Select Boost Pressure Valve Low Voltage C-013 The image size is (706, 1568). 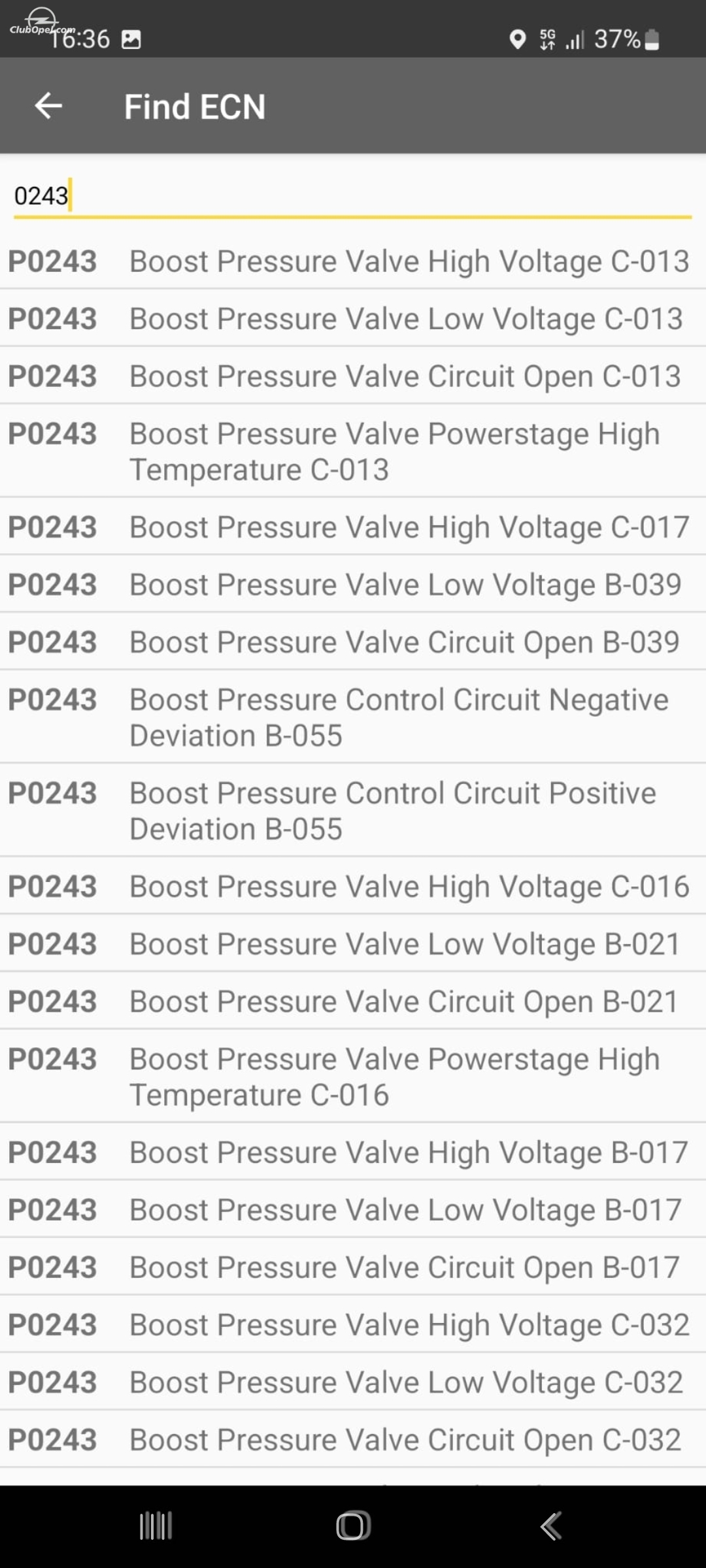pos(353,318)
